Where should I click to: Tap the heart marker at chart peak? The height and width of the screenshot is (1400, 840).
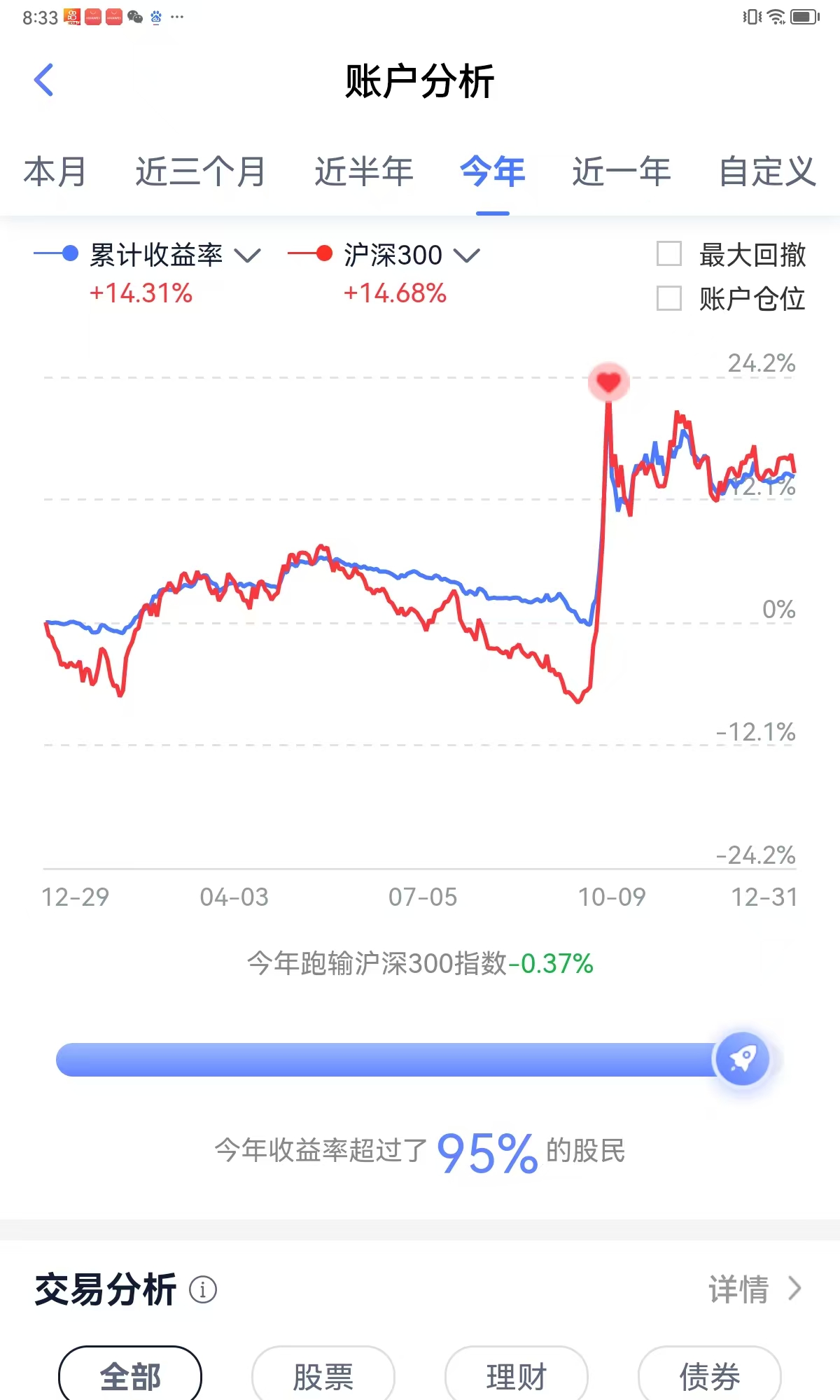pyautogui.click(x=608, y=382)
